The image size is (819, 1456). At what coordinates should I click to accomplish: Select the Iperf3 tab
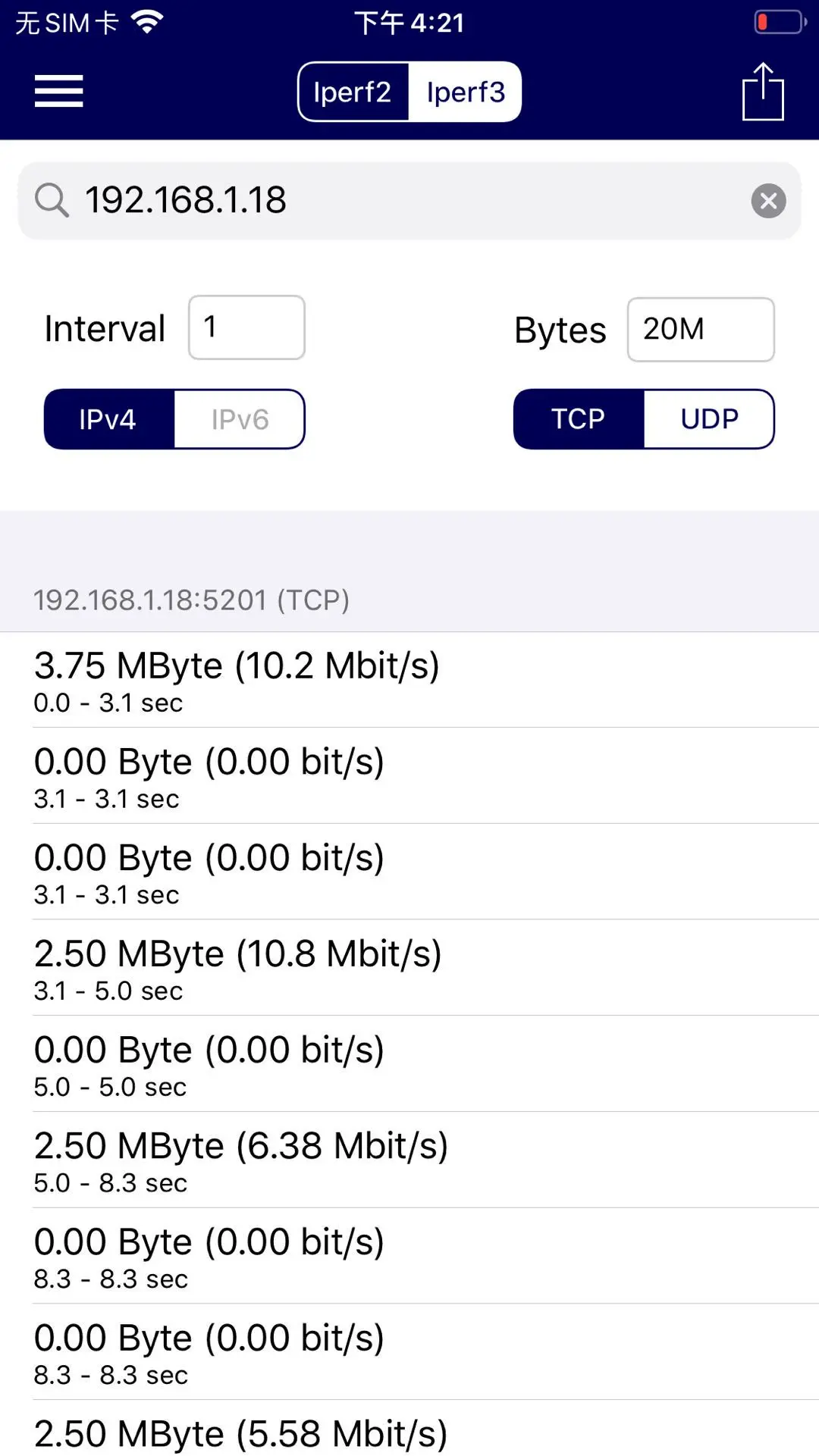click(465, 92)
